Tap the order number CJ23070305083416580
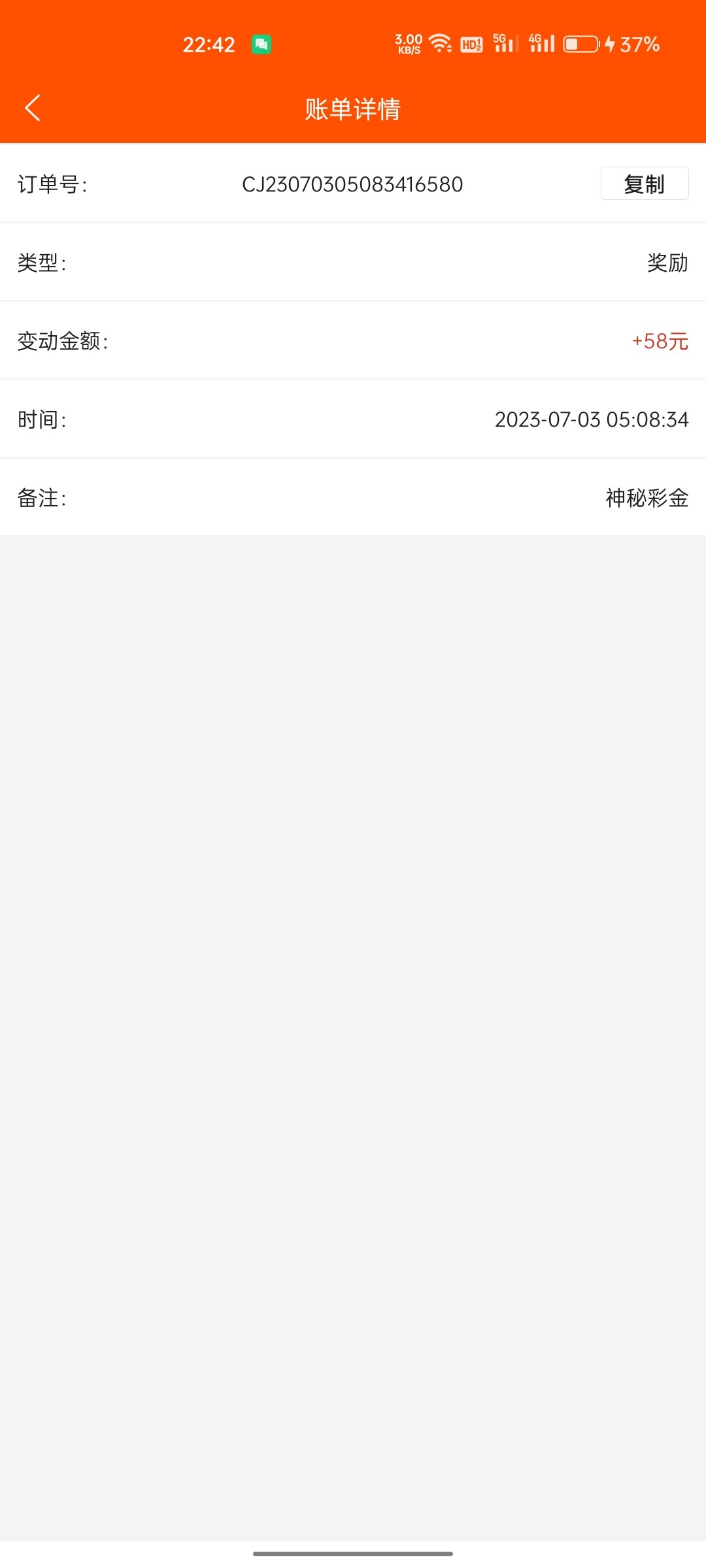The width and height of the screenshot is (706, 1568). [352, 184]
